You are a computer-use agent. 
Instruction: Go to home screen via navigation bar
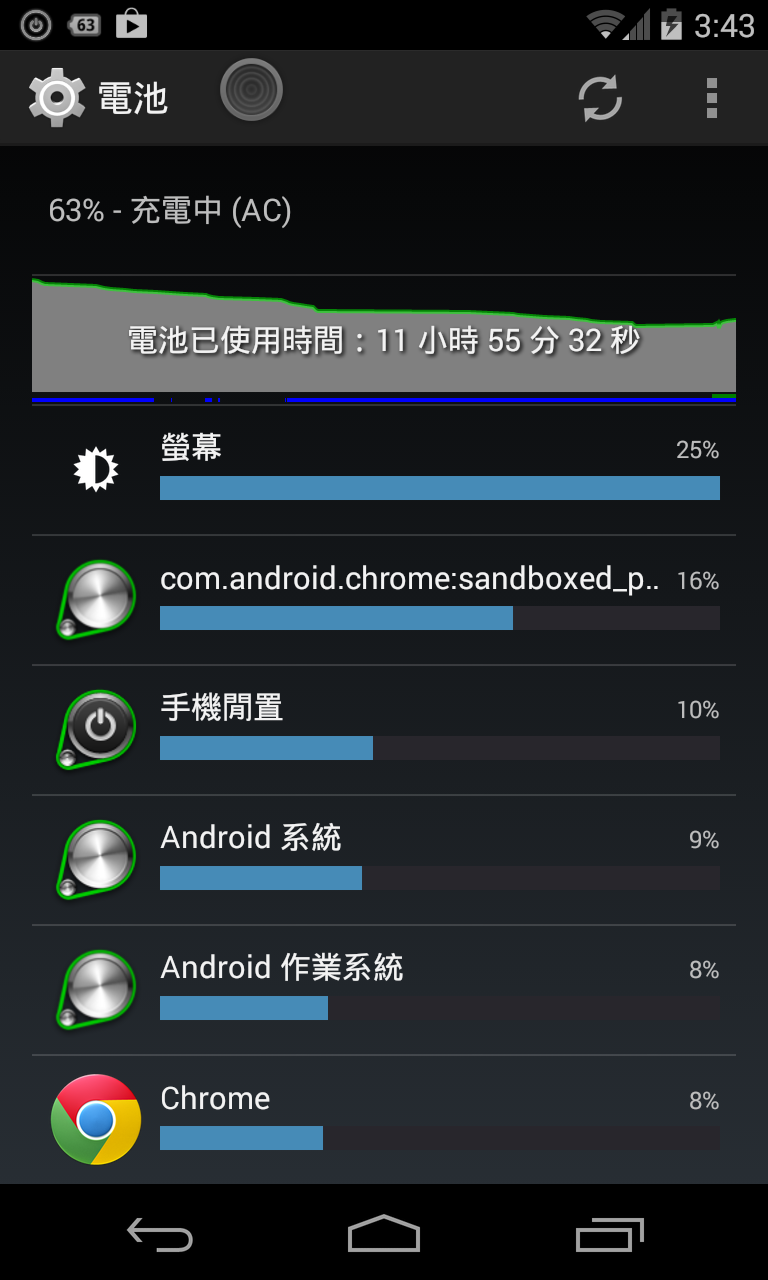pos(384,1234)
